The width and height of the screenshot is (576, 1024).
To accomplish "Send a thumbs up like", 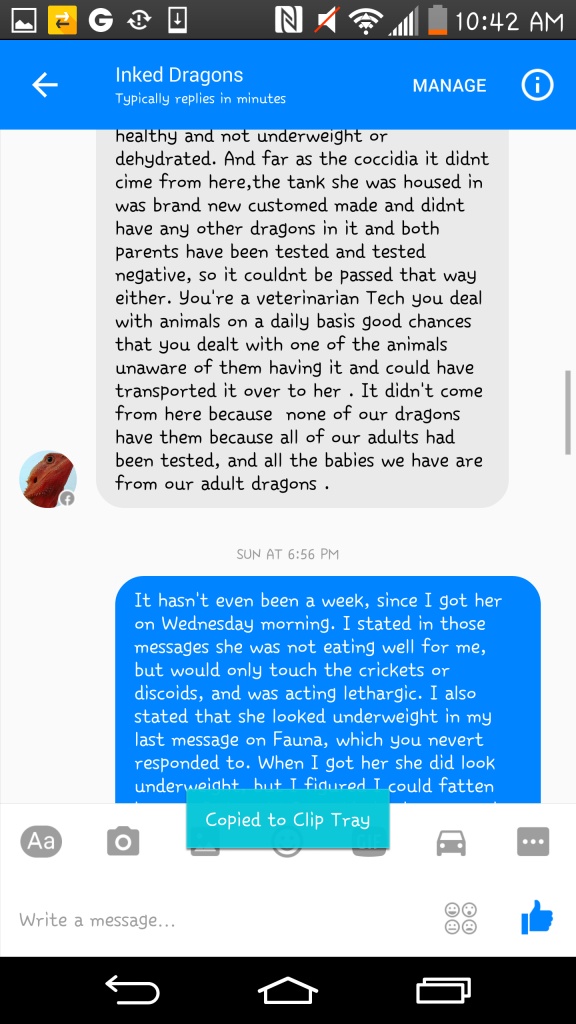I will pos(537,917).
